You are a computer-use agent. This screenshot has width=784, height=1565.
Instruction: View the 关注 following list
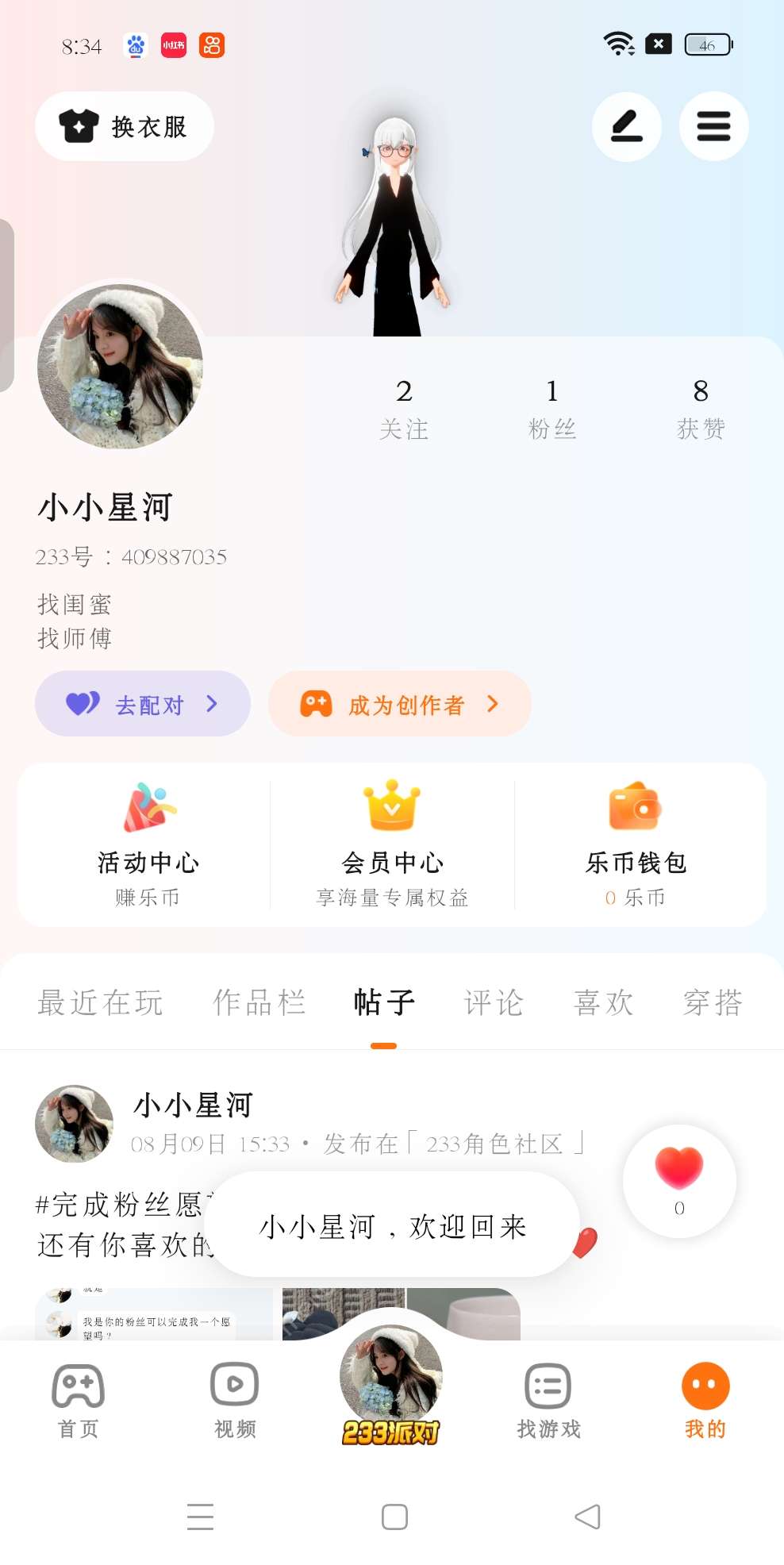coord(404,408)
